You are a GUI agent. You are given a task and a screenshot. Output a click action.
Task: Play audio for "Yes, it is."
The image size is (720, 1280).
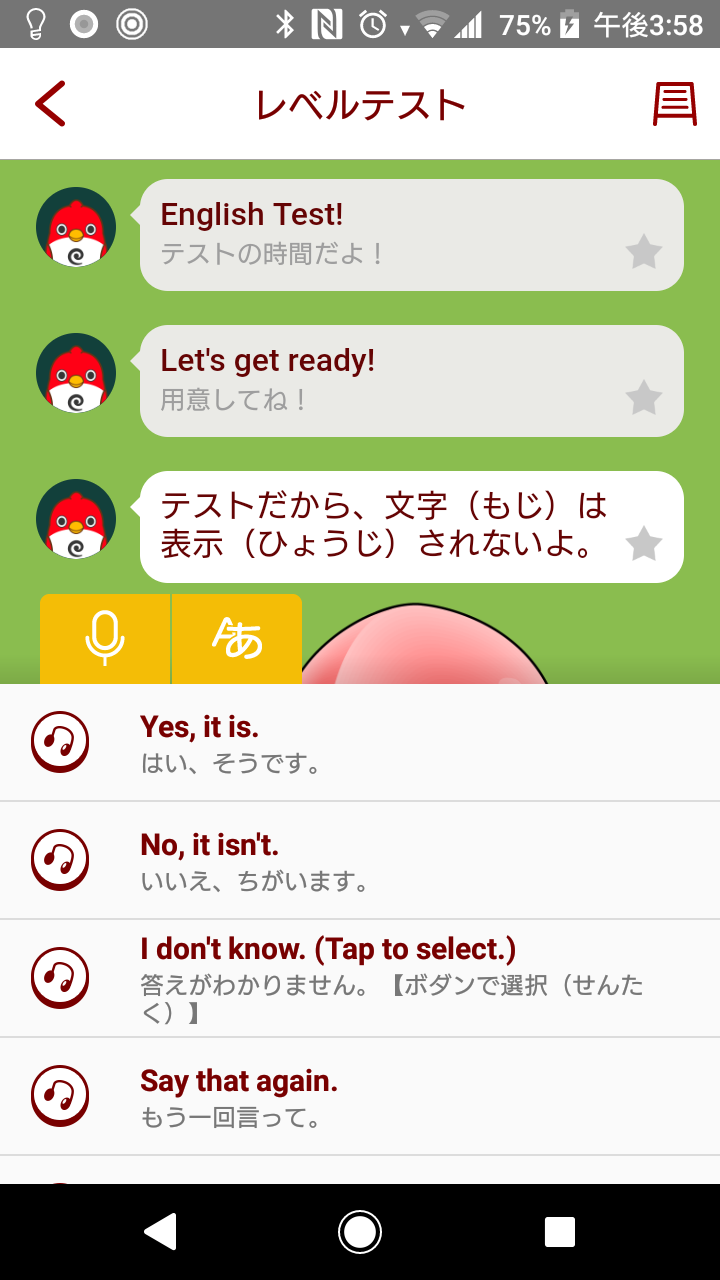(60, 743)
